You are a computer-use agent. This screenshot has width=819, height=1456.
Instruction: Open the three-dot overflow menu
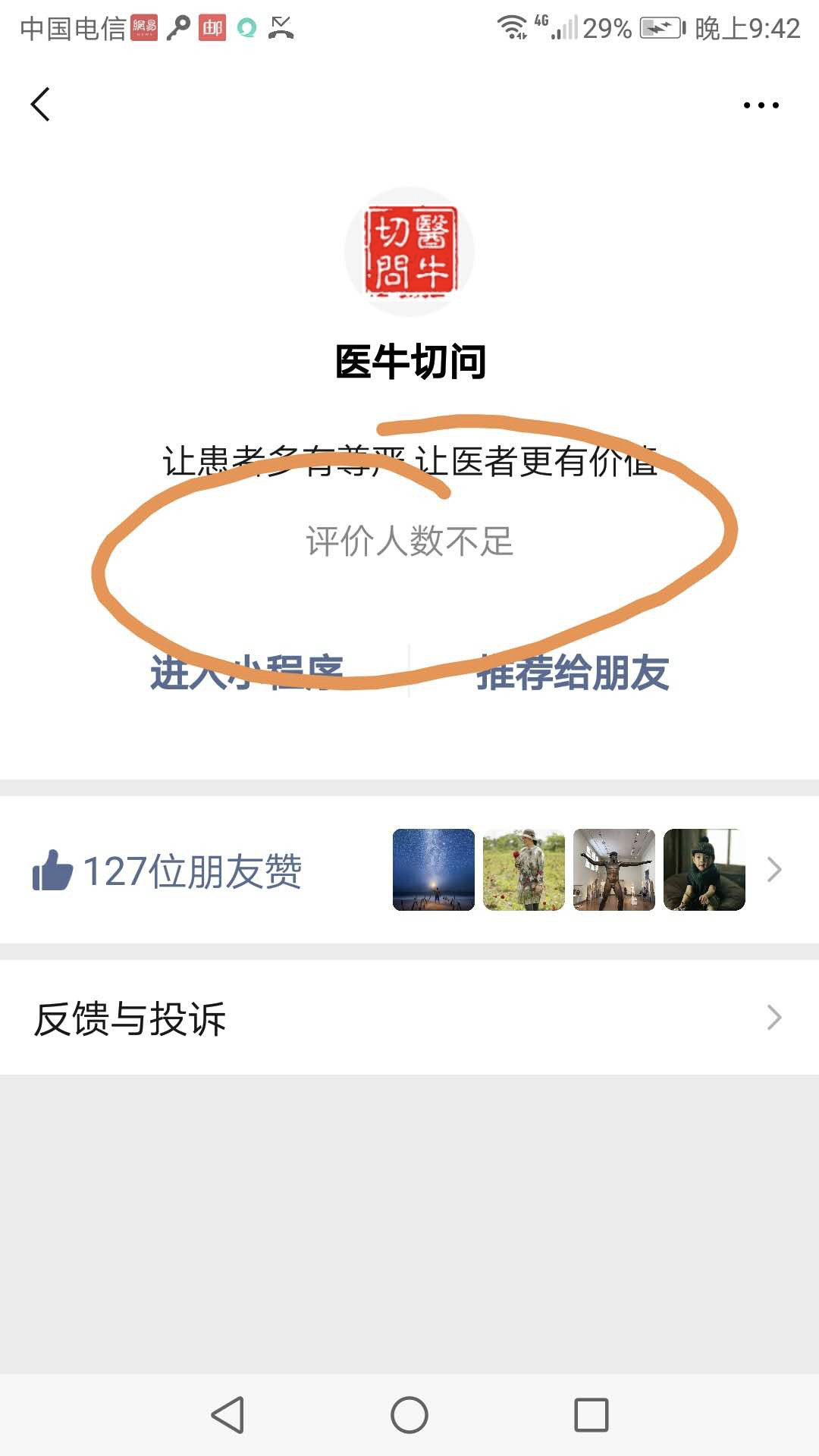click(x=761, y=105)
